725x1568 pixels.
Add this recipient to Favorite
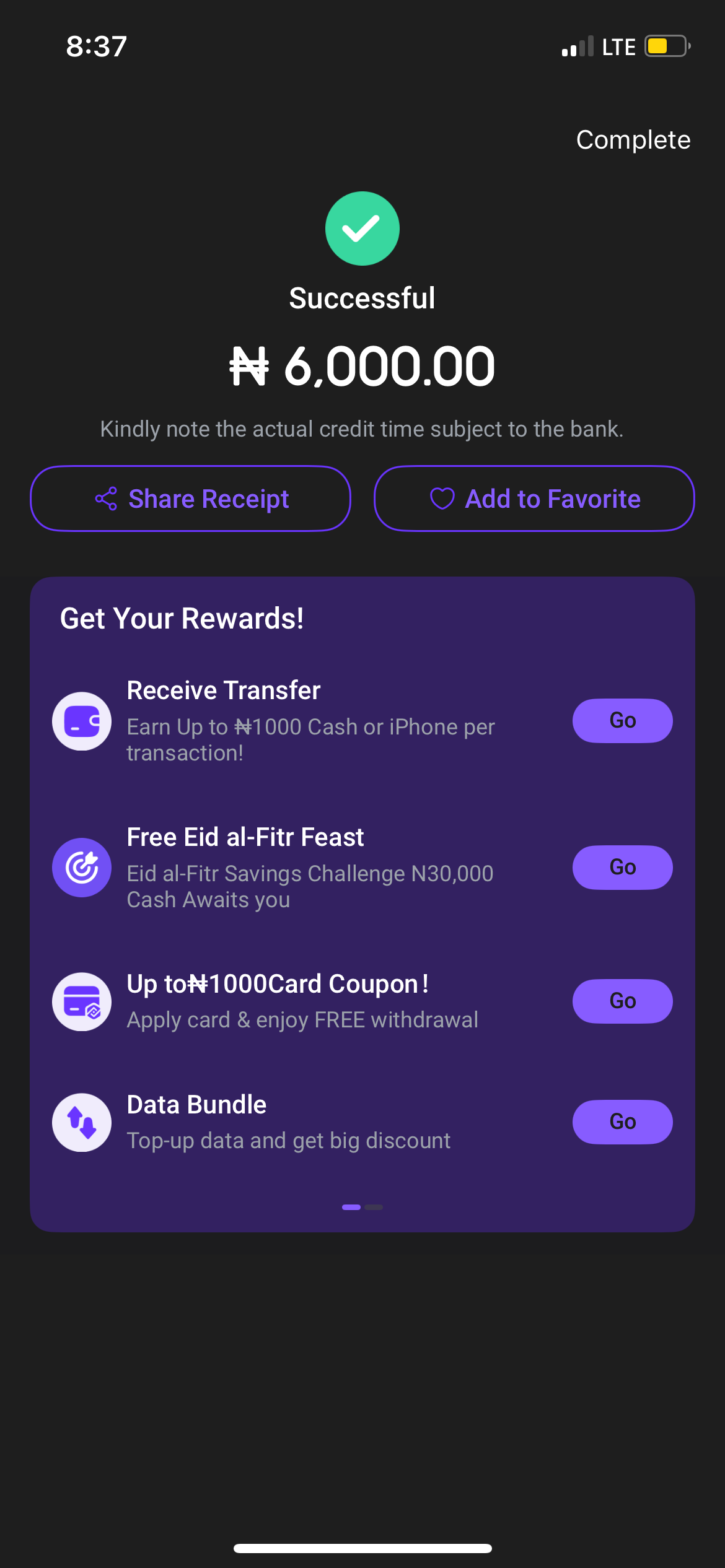534,499
